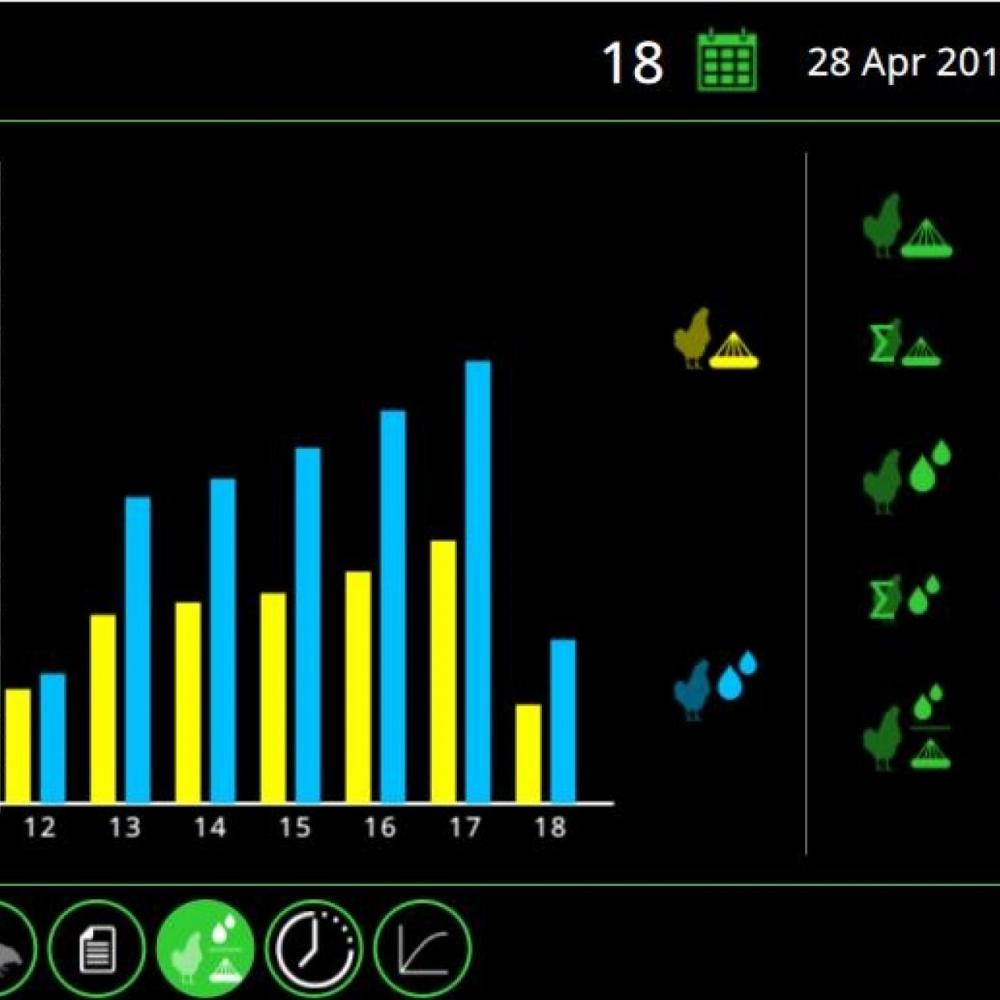Show water per bird data
Viewport: 1000px width, 1000px height.
907,480
